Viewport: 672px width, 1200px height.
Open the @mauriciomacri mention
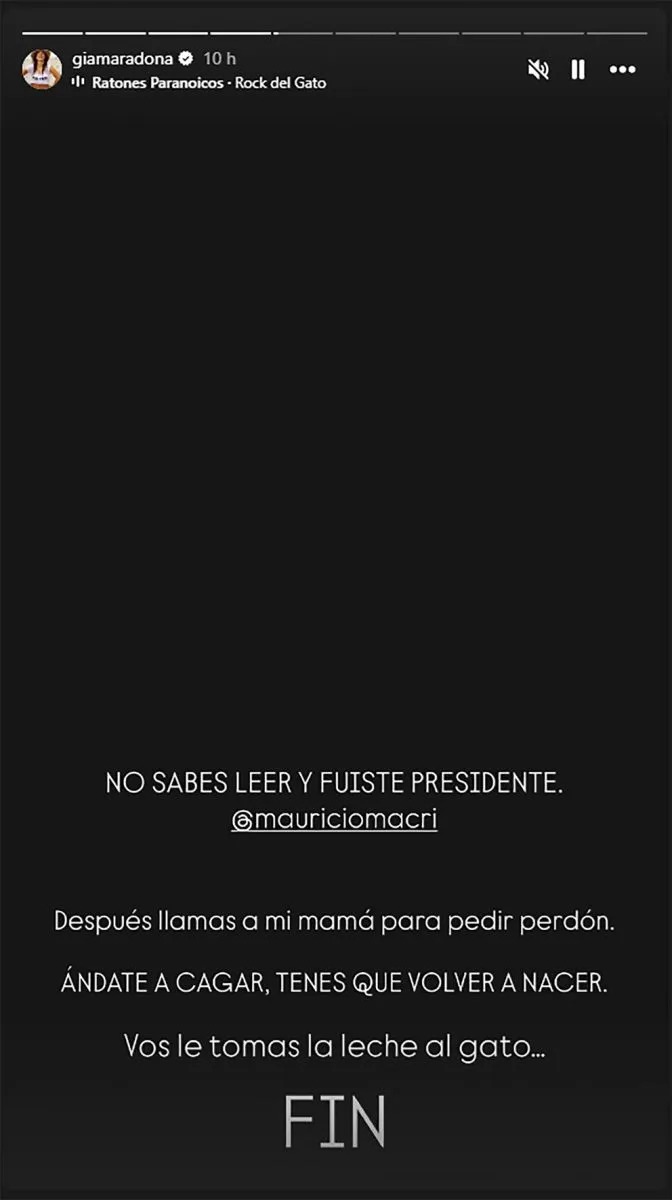pos(335,819)
